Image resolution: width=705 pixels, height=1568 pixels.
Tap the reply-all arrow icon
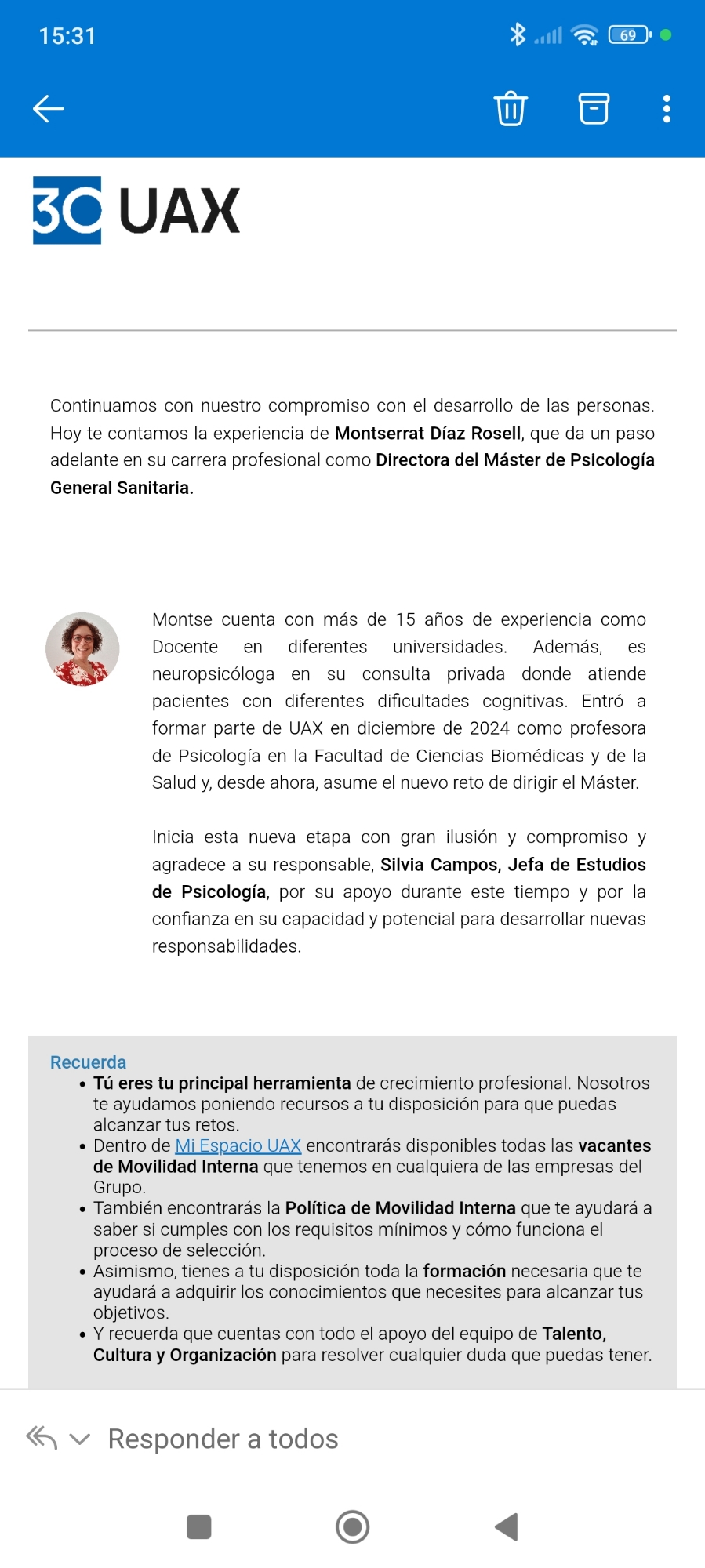coord(42,1438)
